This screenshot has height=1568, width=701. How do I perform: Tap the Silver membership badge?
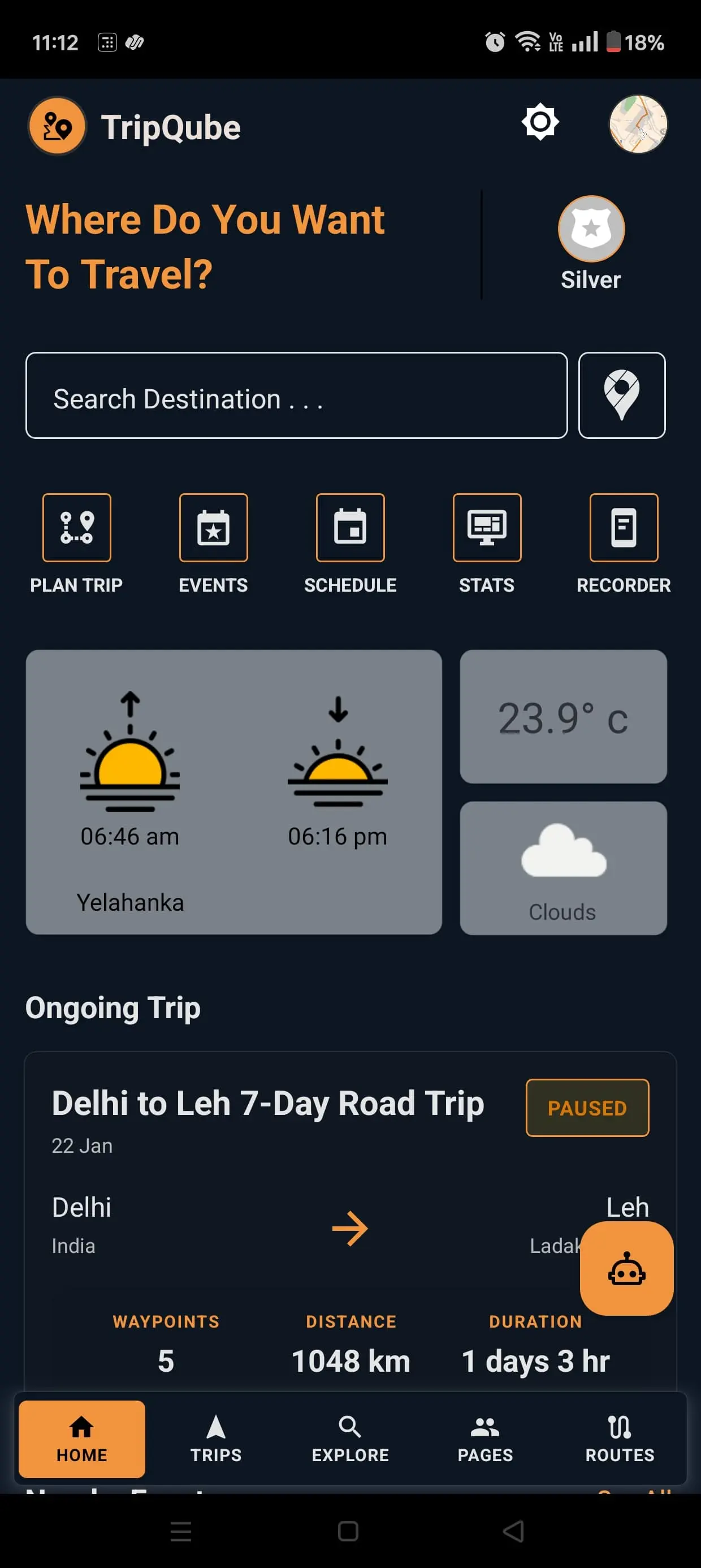(590, 229)
